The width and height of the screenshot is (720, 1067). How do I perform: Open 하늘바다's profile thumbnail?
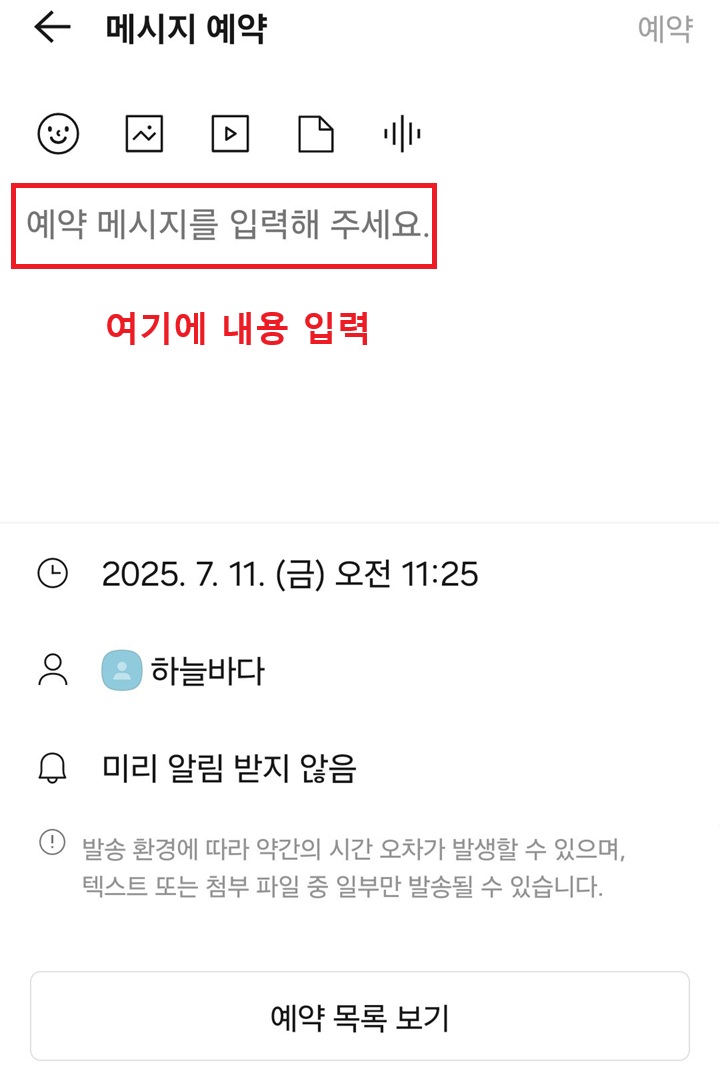click(122, 671)
